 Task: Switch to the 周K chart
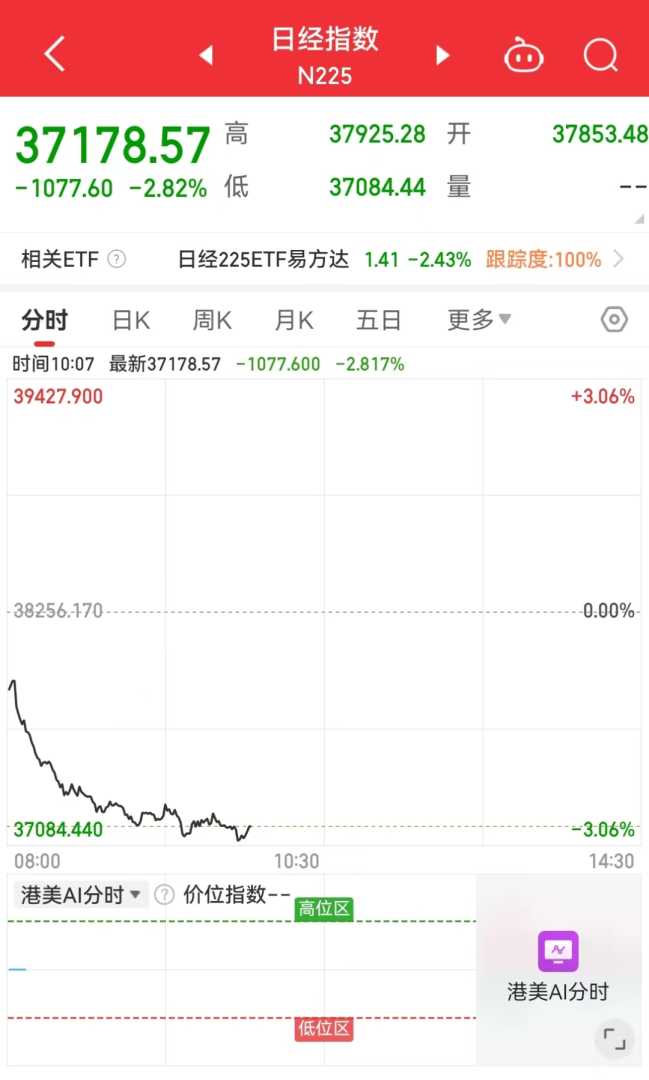point(212,320)
